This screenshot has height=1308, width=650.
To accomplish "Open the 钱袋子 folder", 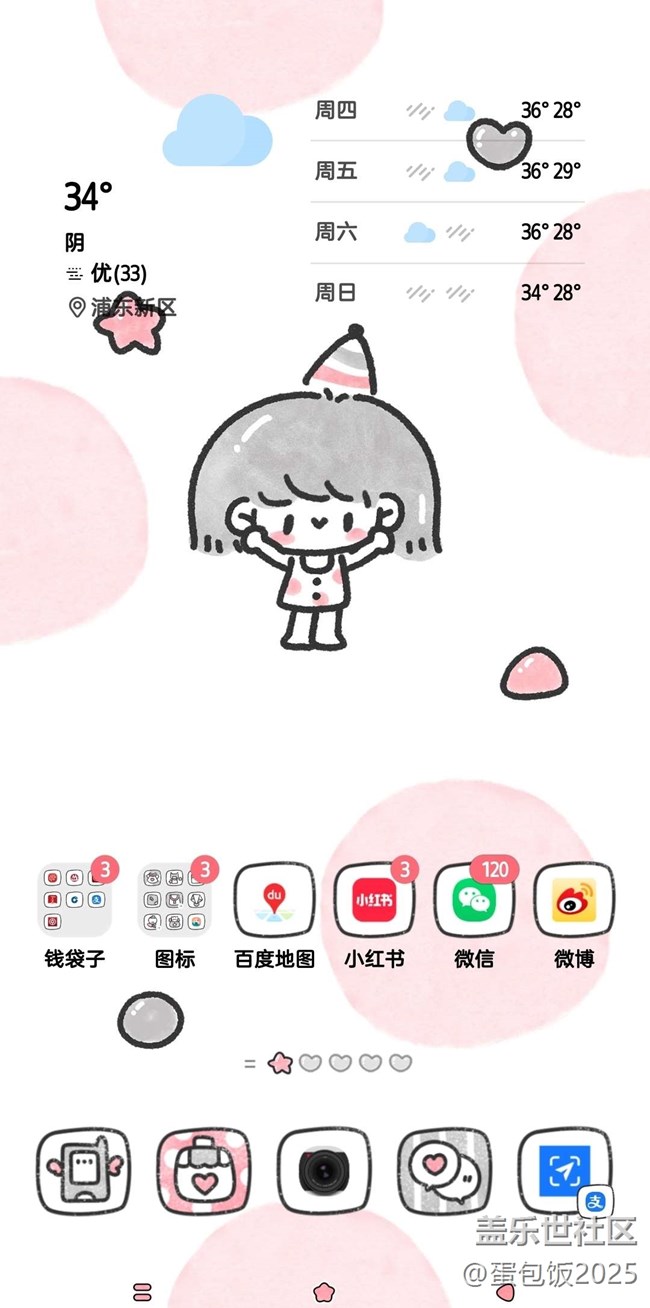I will click(x=75, y=900).
